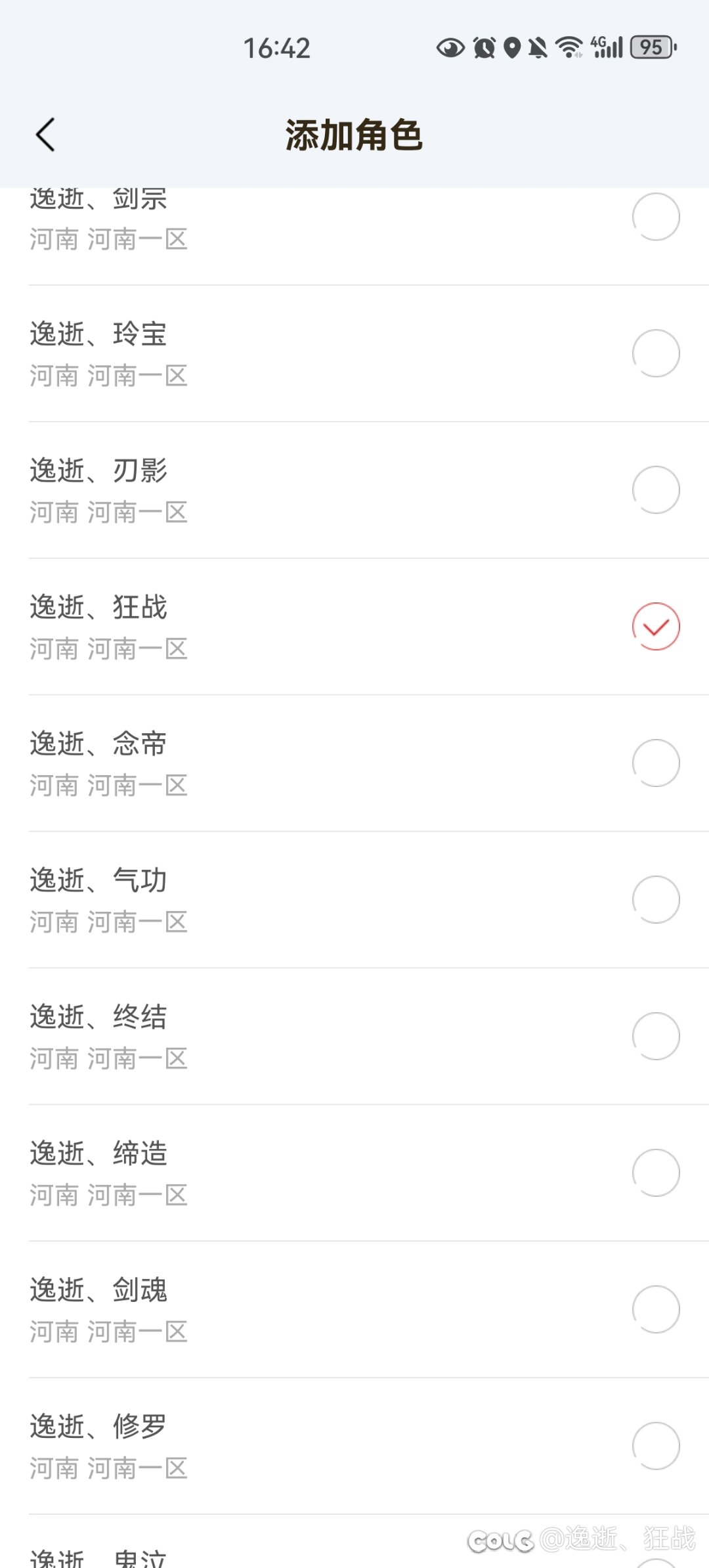
Task: Choose the 逸逝、刃影 character
Action: [655, 490]
